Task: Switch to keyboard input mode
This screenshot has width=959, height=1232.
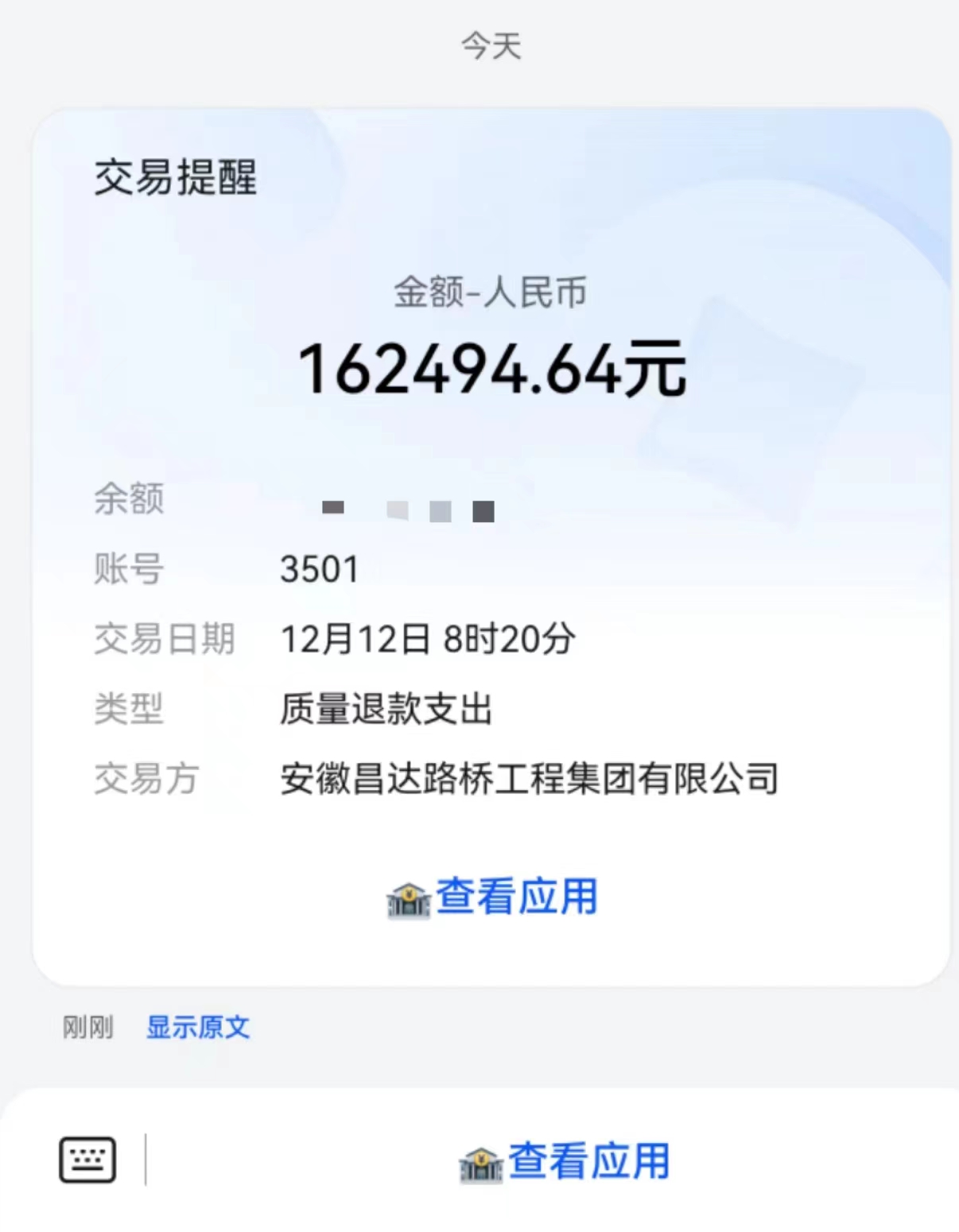Action: coord(87,1160)
